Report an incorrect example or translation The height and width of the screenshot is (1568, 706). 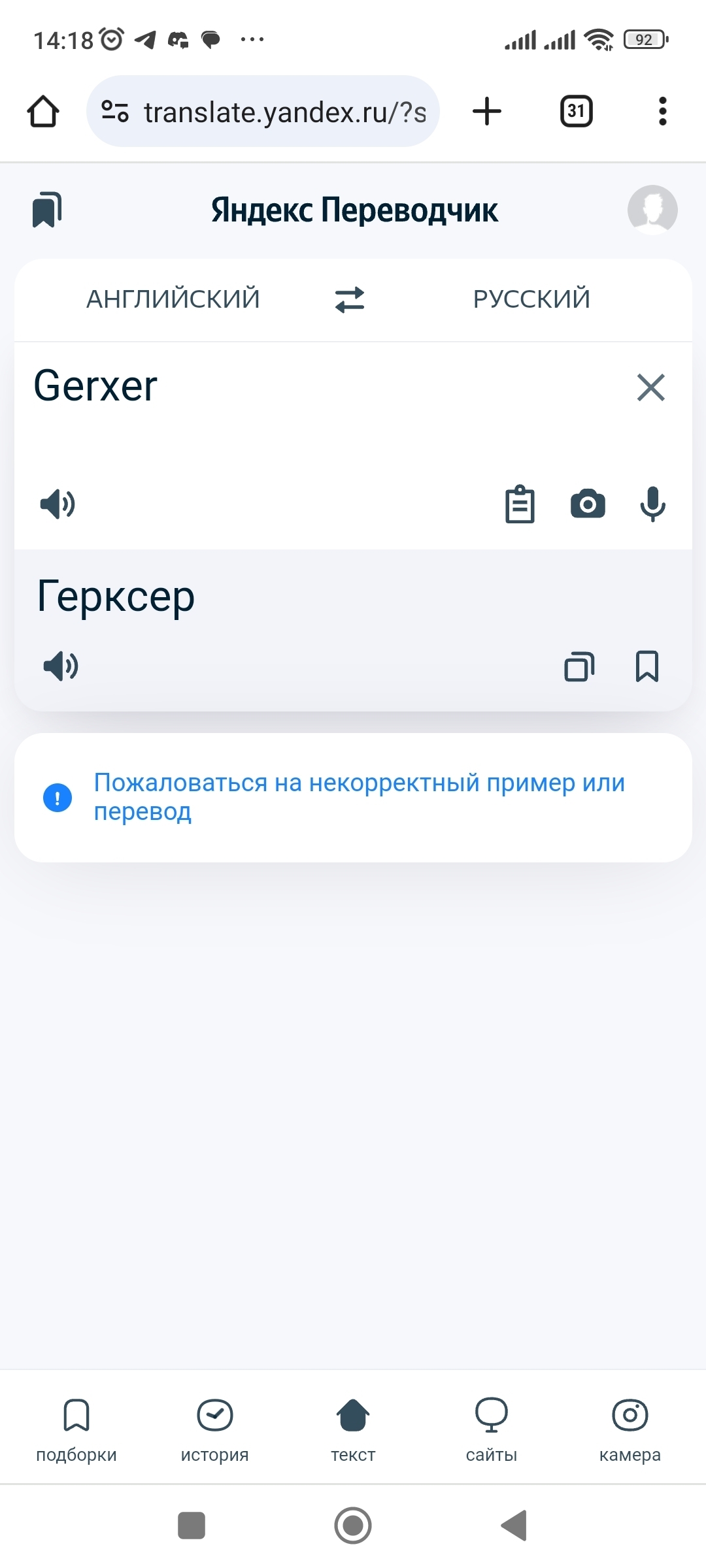[x=359, y=796]
